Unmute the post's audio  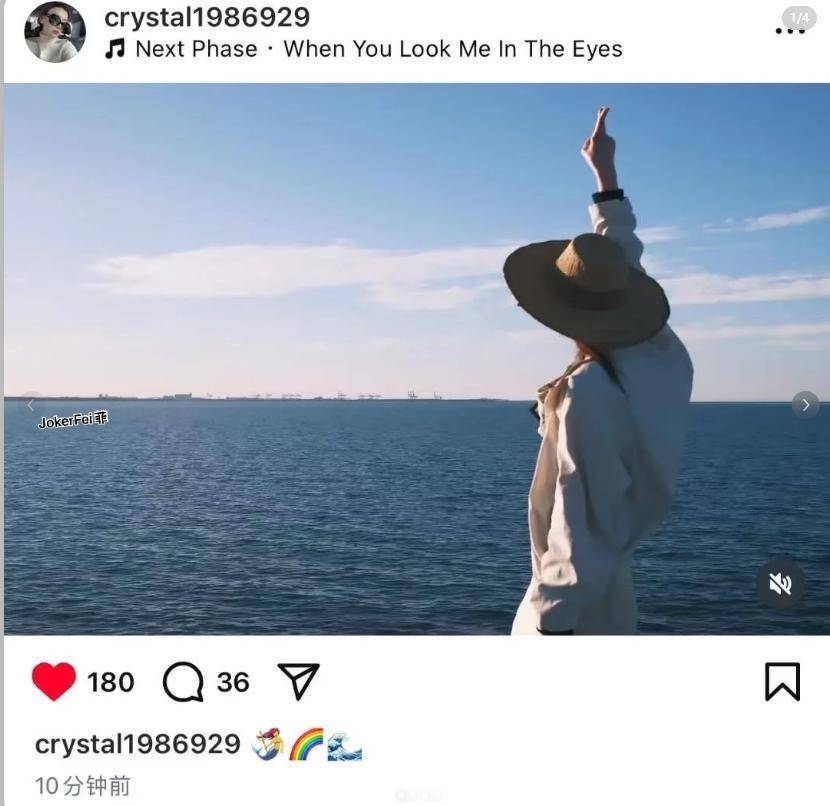(x=780, y=584)
